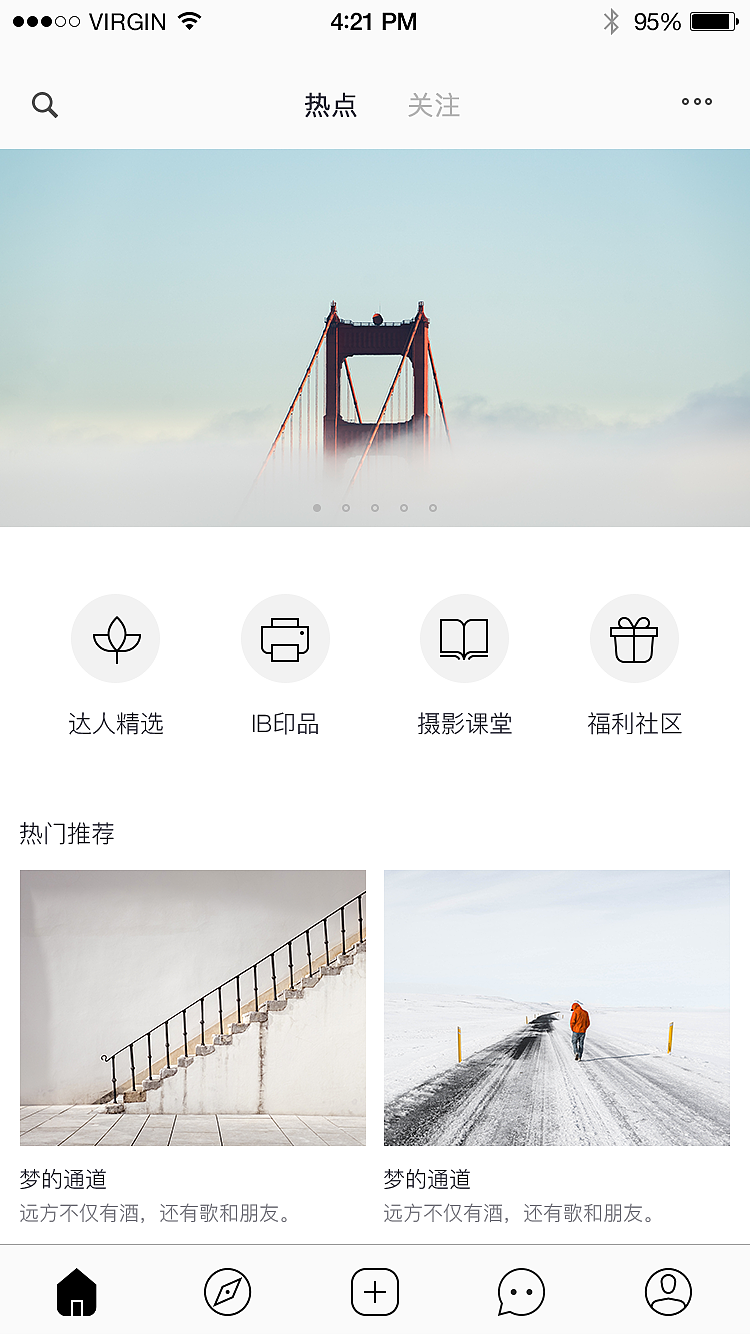Image resolution: width=750 pixels, height=1335 pixels.
Task: Open the snowy road thumbnail photo
Action: [x=557, y=1007]
